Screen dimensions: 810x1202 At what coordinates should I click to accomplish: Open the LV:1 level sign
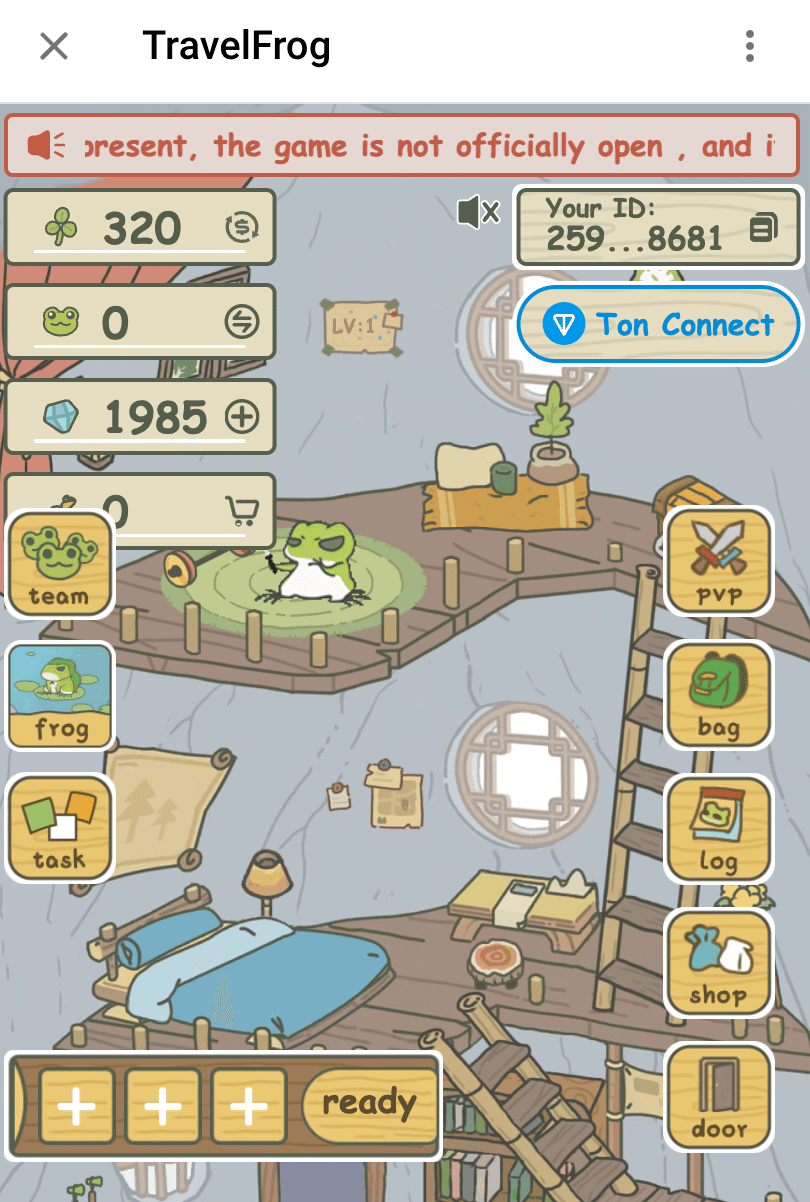[360, 326]
